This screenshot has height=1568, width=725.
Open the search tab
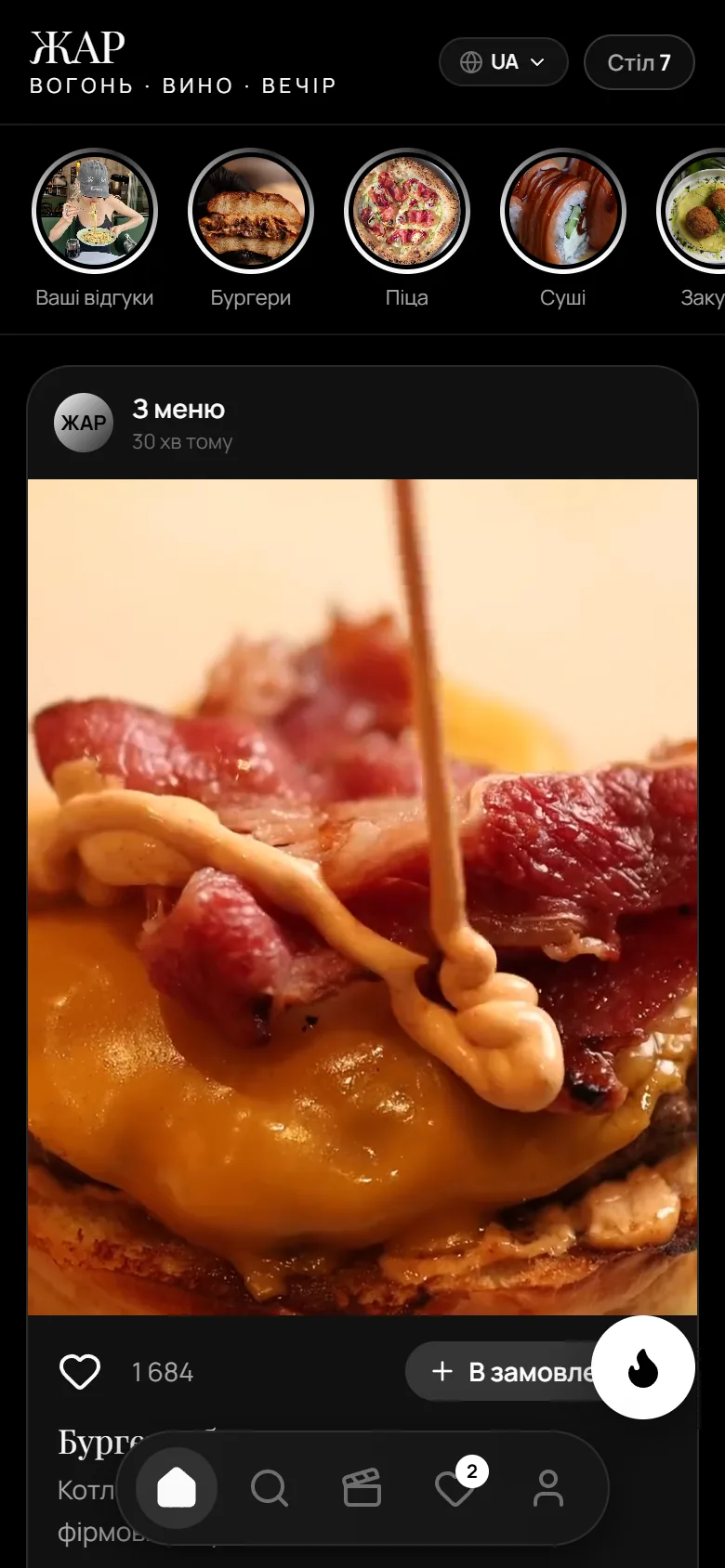tap(270, 1488)
